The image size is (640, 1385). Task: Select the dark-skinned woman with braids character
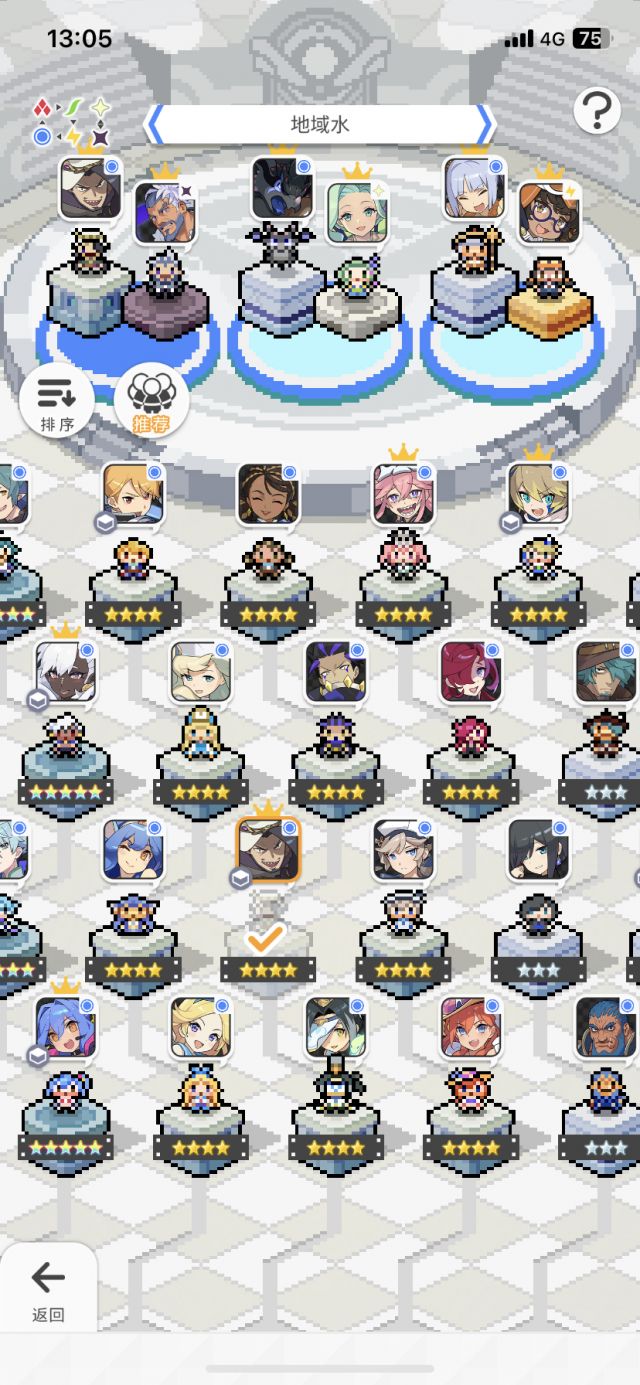268,494
